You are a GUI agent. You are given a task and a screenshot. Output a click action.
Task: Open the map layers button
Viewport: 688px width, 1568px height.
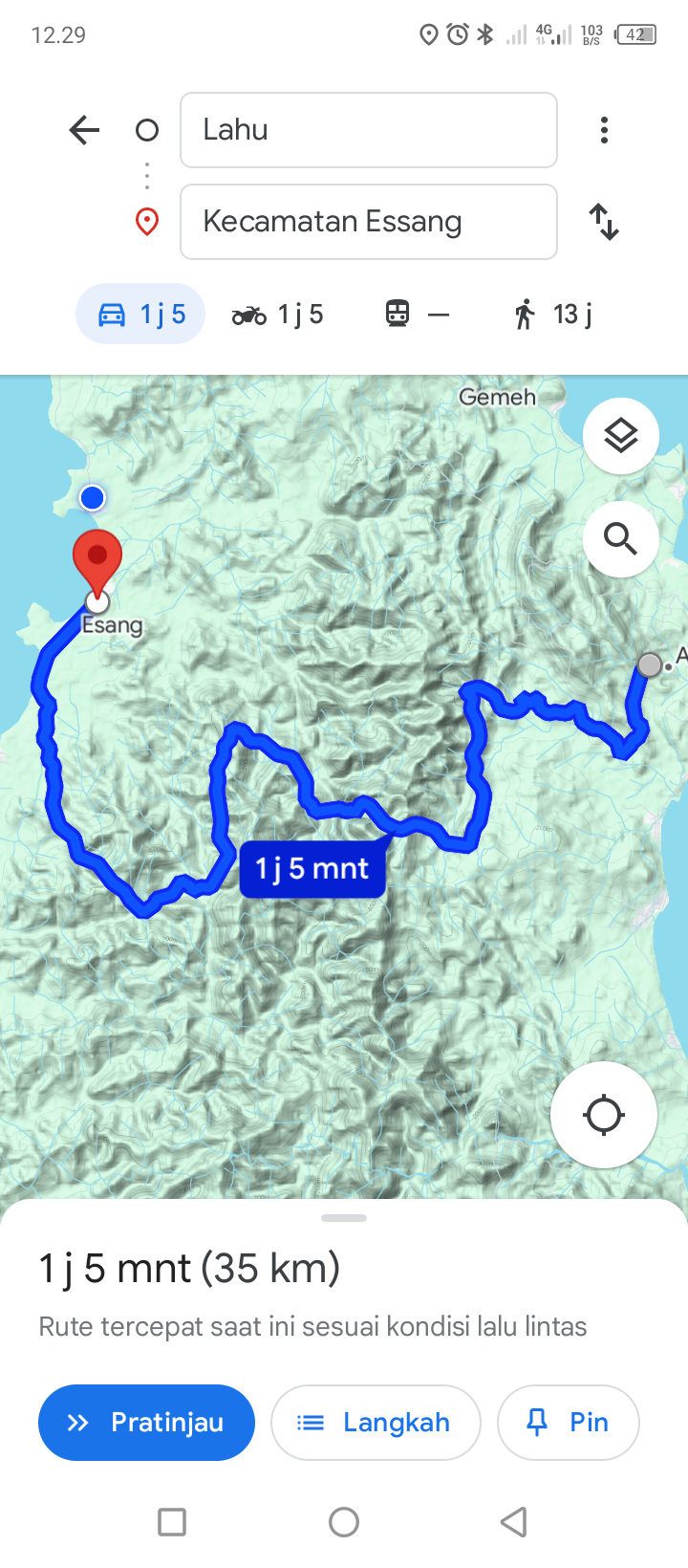pyautogui.click(x=621, y=436)
